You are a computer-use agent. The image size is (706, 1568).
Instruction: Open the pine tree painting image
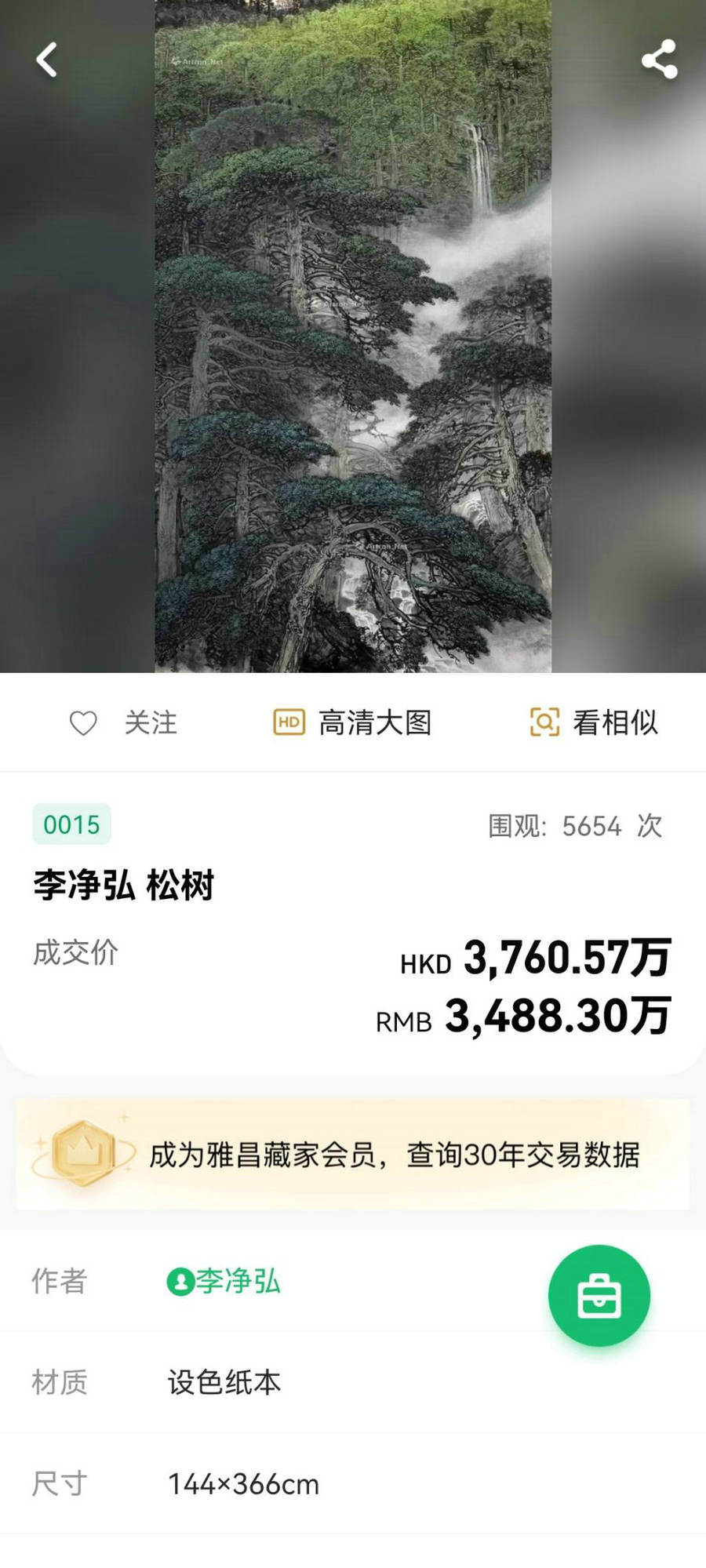coord(353,337)
